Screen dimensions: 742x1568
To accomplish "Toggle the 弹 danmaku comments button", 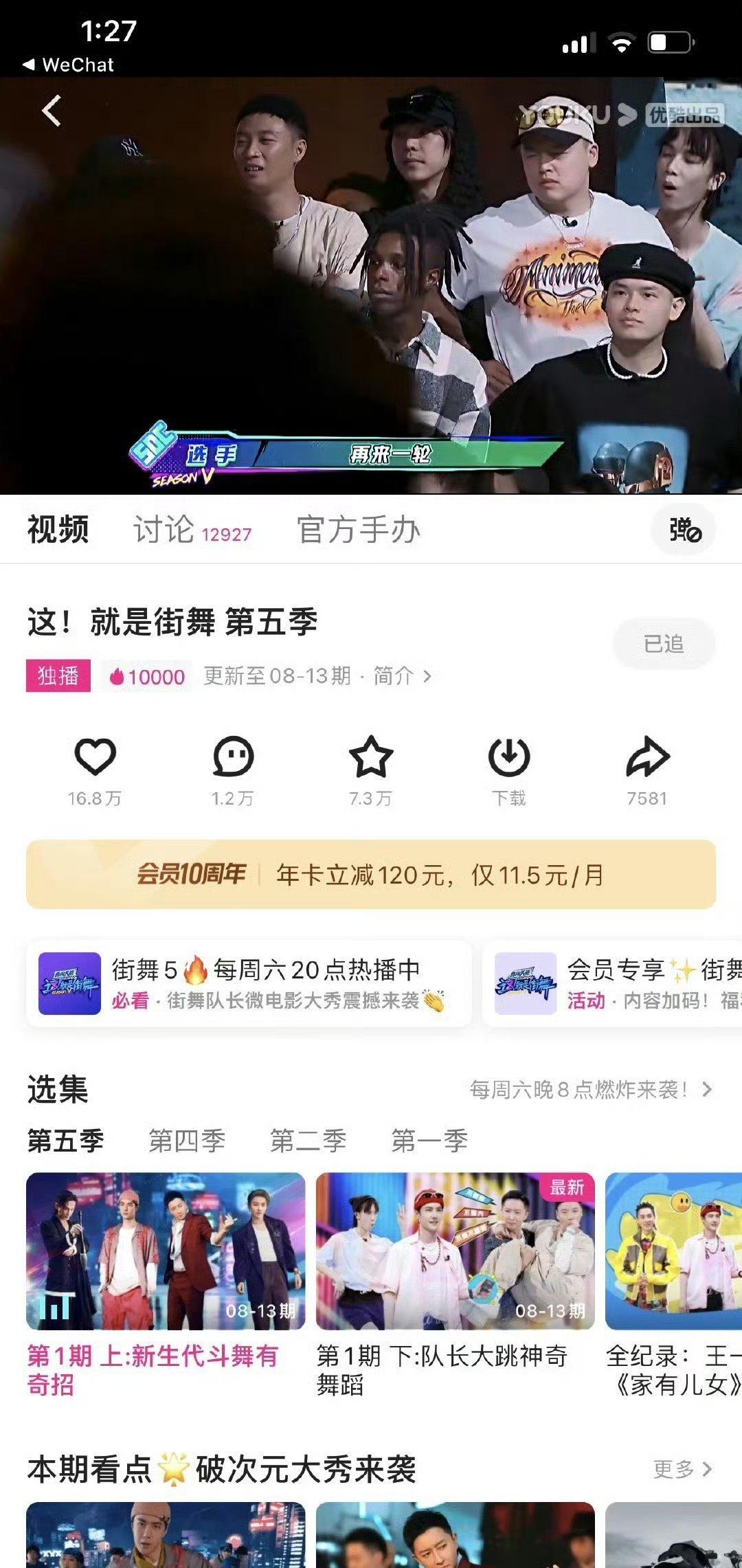I will pos(684,530).
